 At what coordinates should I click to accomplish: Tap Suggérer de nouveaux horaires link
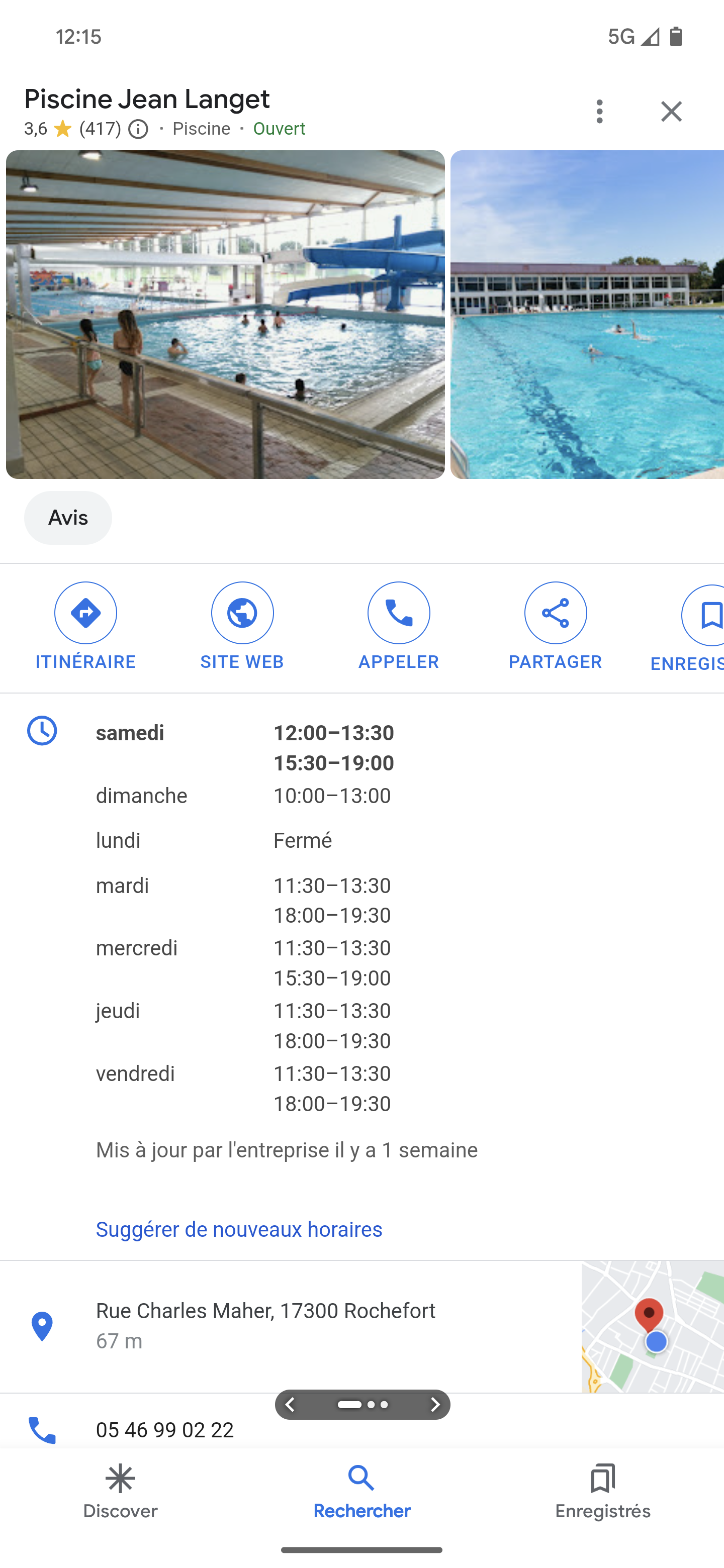tap(239, 1229)
